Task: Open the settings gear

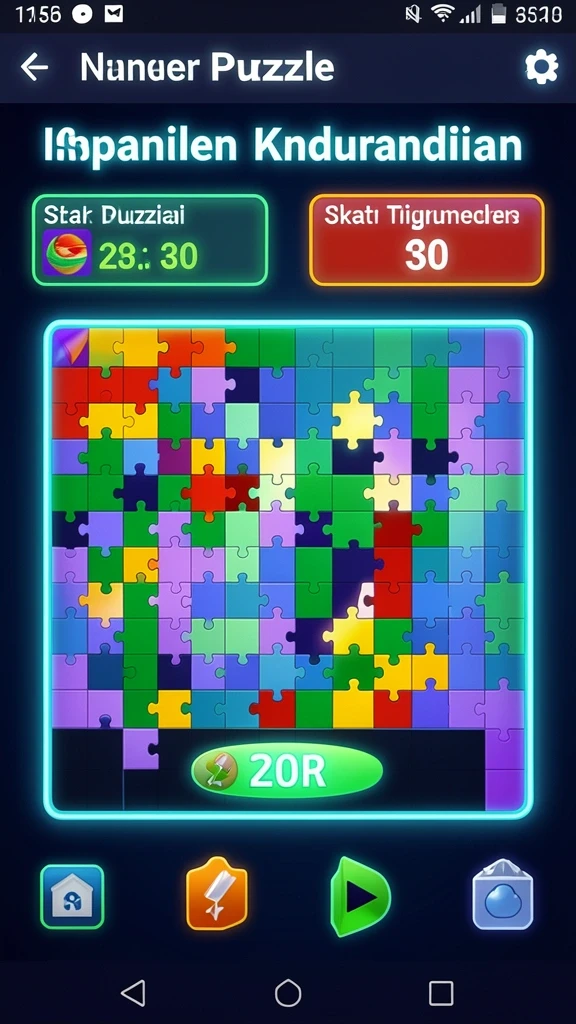Action: [x=541, y=67]
